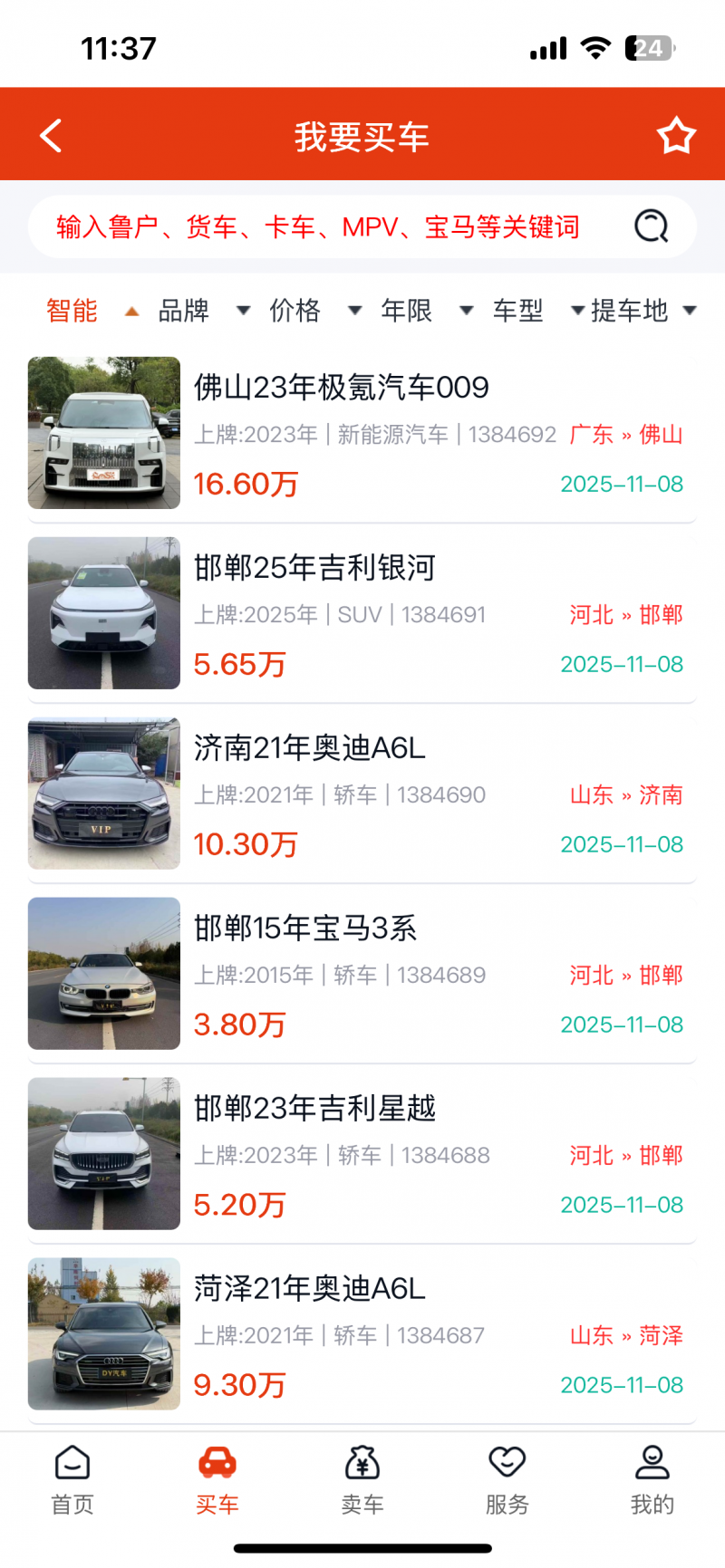This screenshot has height=1568, width=725.
Task: Open the 济南21年奥迪A6L listing
Action: pyautogui.click(x=362, y=794)
